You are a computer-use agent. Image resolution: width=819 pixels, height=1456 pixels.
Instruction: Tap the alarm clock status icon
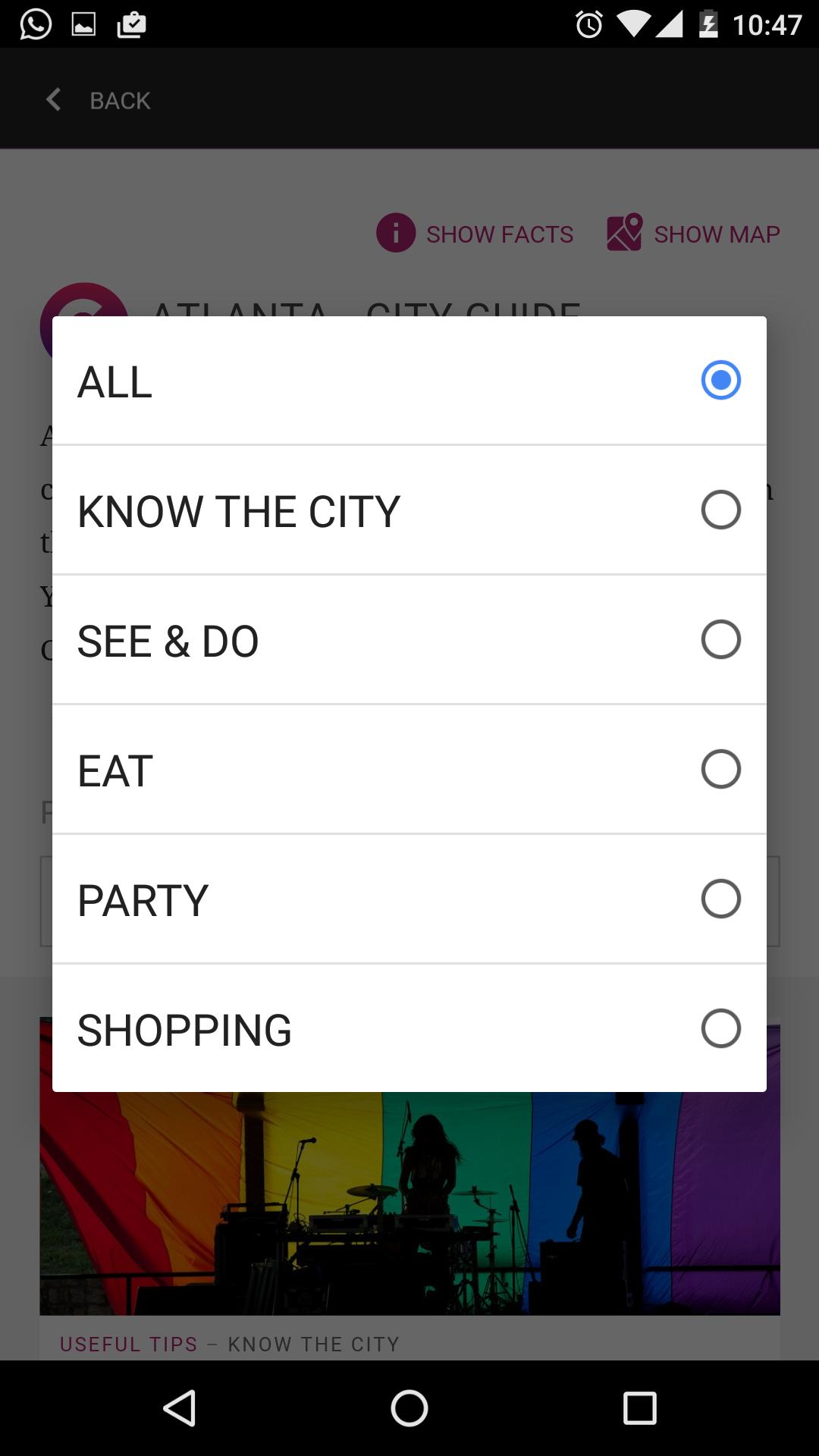coord(589,23)
